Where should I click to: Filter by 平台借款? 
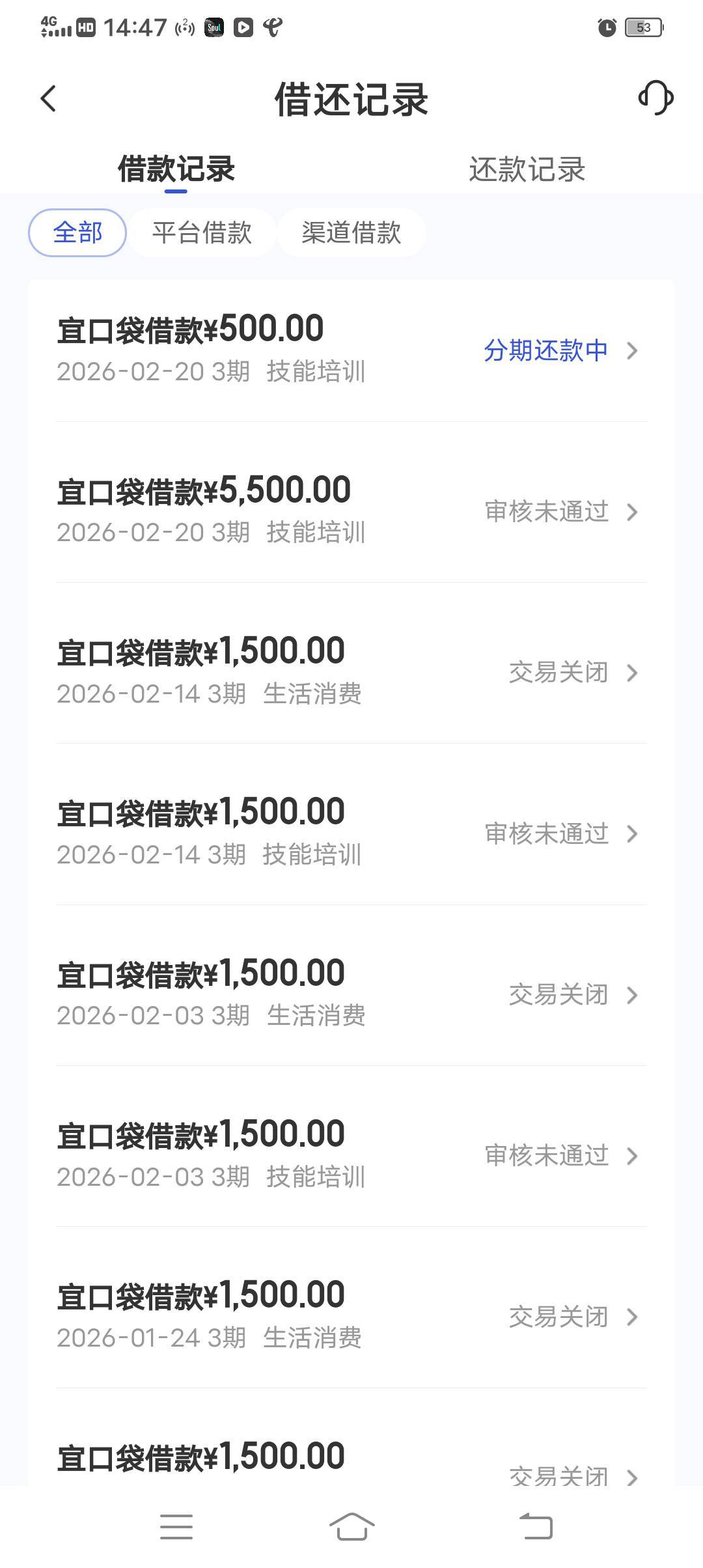[202, 232]
